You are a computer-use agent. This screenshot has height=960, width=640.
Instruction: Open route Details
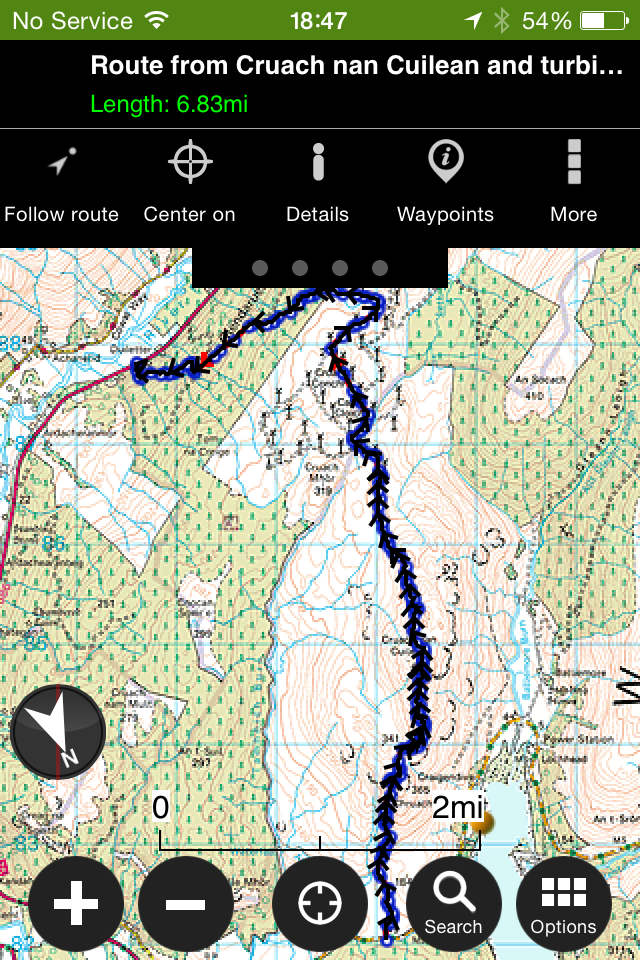click(x=318, y=185)
